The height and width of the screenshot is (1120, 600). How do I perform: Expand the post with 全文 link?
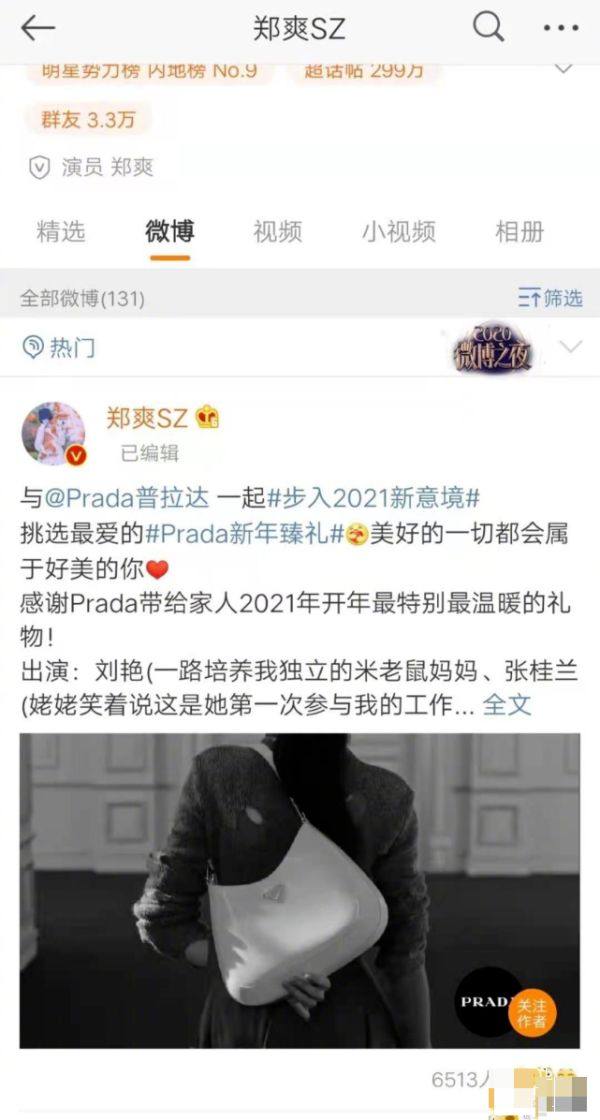(x=507, y=704)
